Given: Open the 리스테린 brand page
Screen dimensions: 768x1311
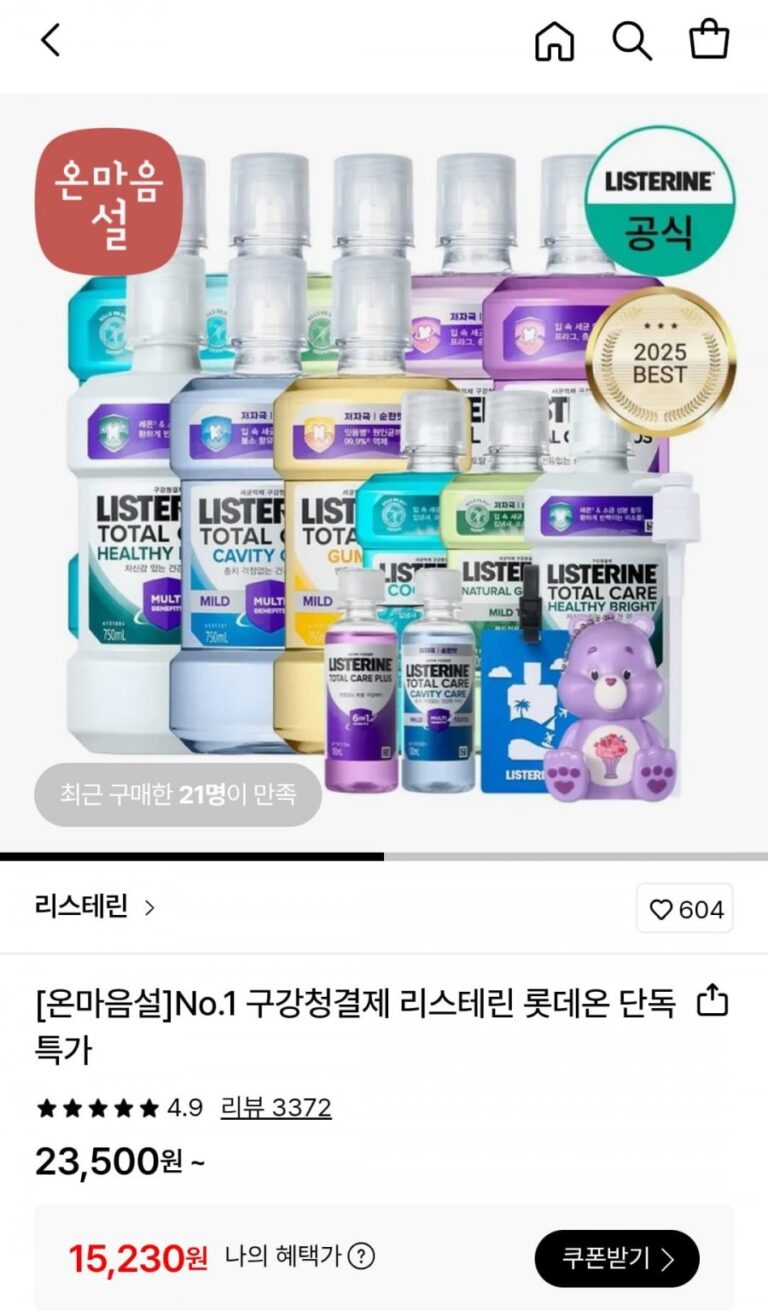Looking at the screenshot, I should (x=95, y=908).
